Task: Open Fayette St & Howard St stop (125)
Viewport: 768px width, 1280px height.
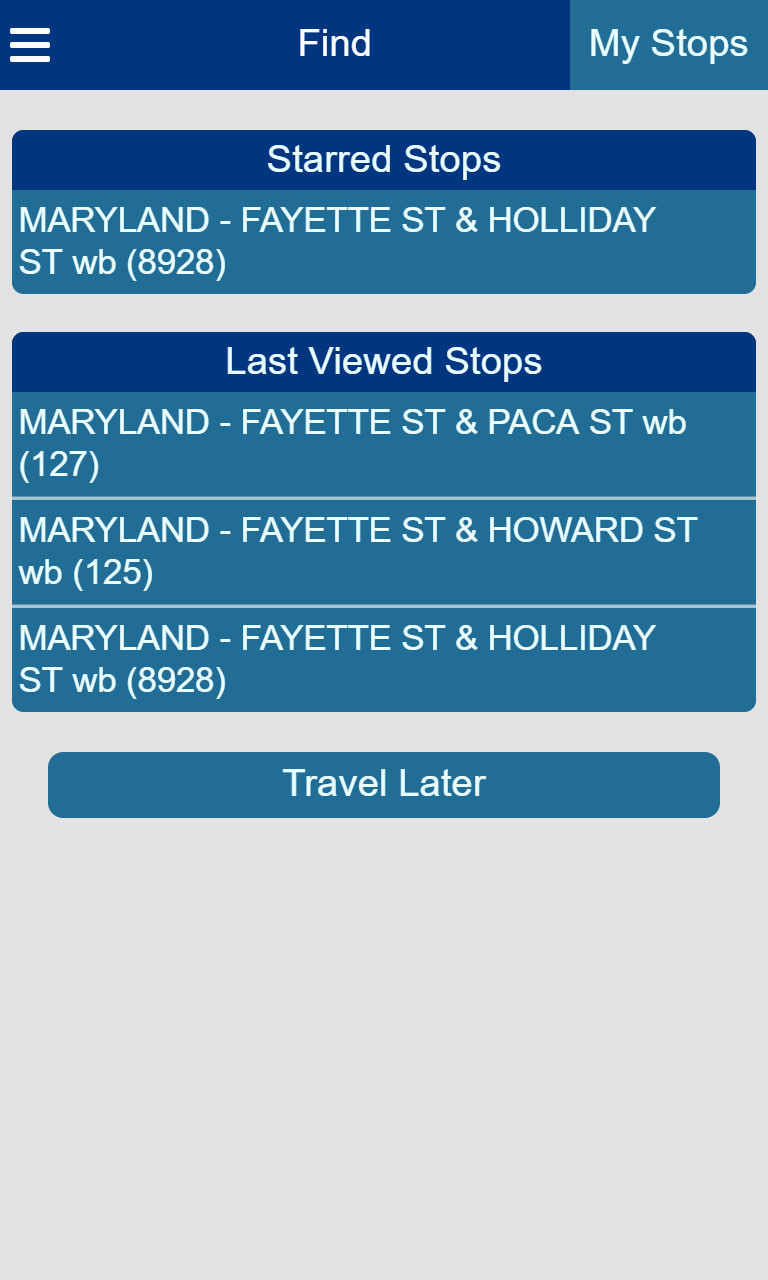Action: tap(383, 551)
